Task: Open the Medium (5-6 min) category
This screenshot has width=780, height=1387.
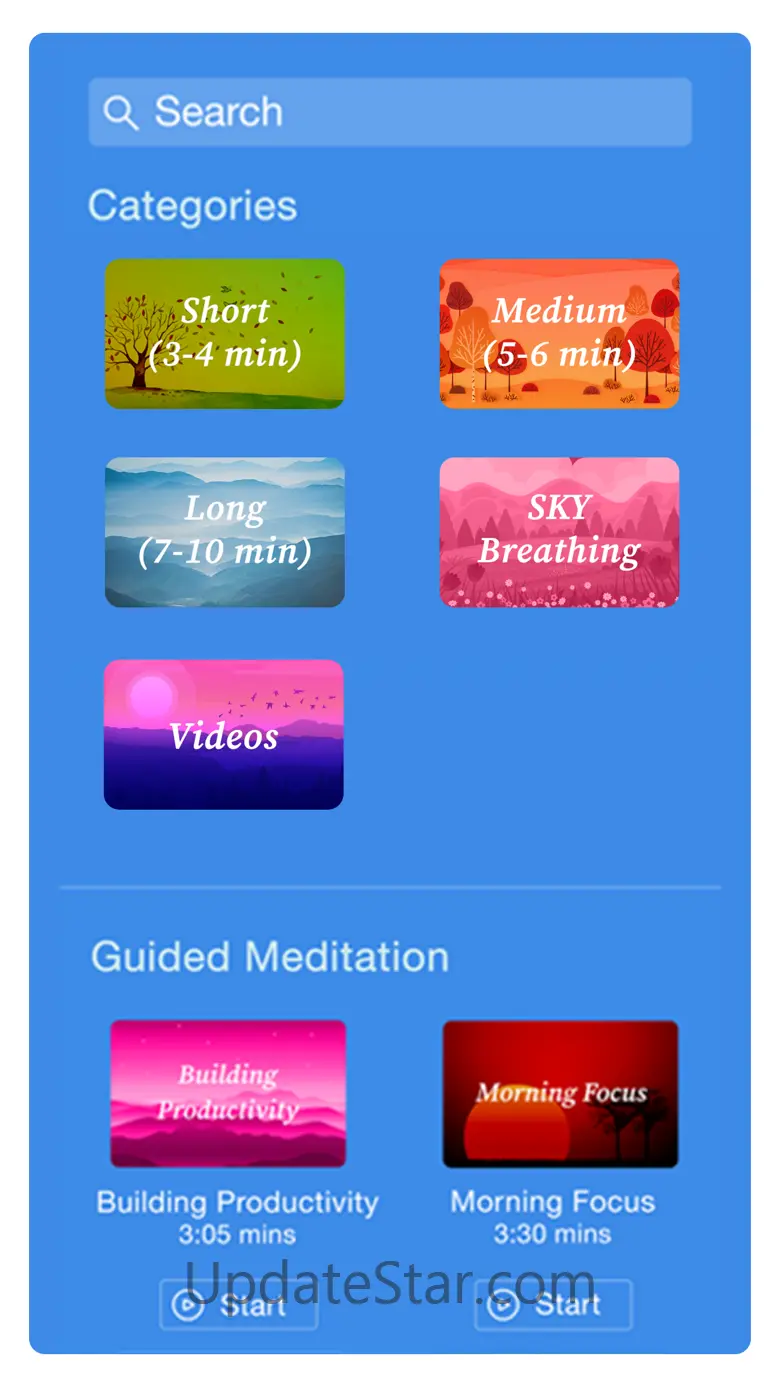Action: 559,333
